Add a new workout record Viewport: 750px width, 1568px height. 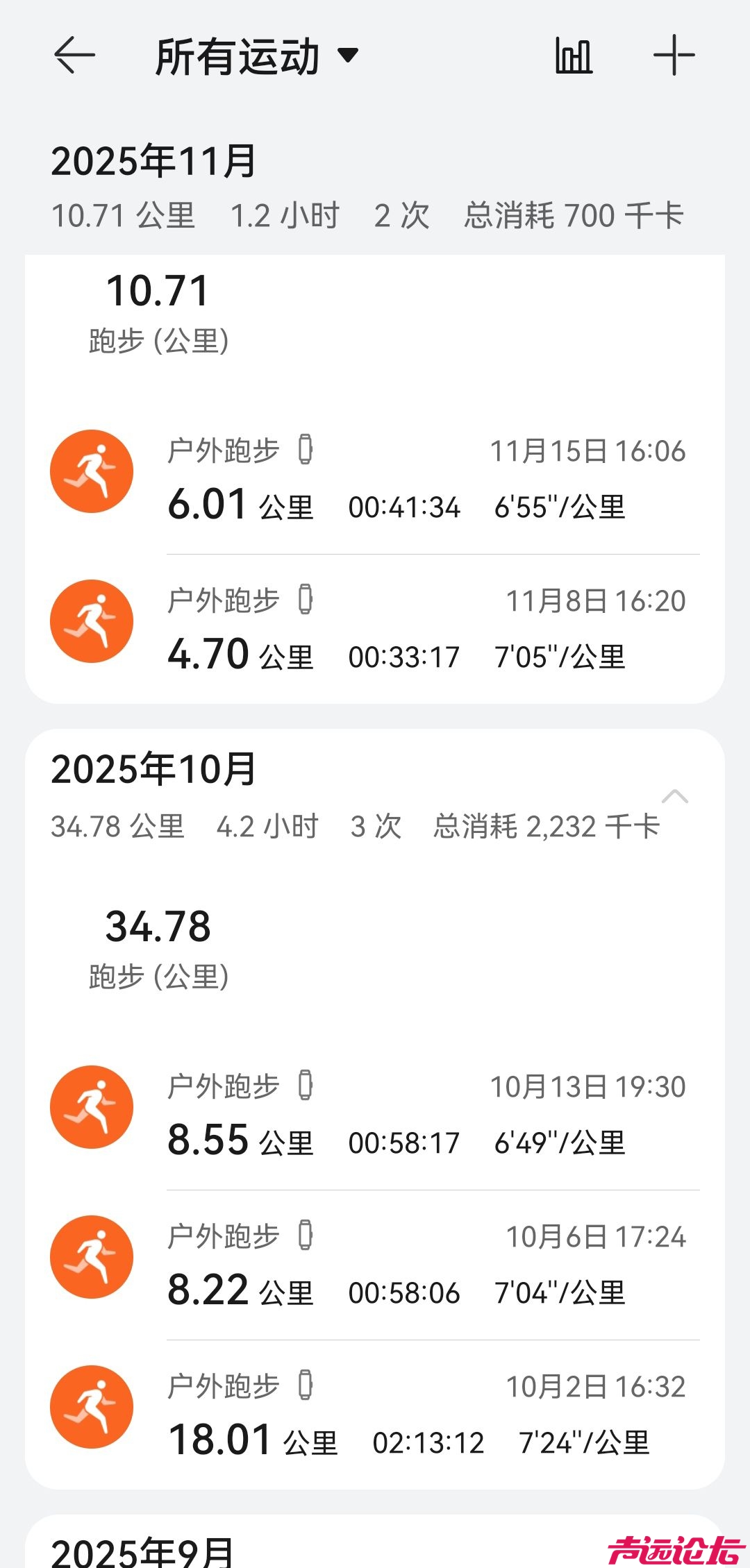tap(674, 56)
